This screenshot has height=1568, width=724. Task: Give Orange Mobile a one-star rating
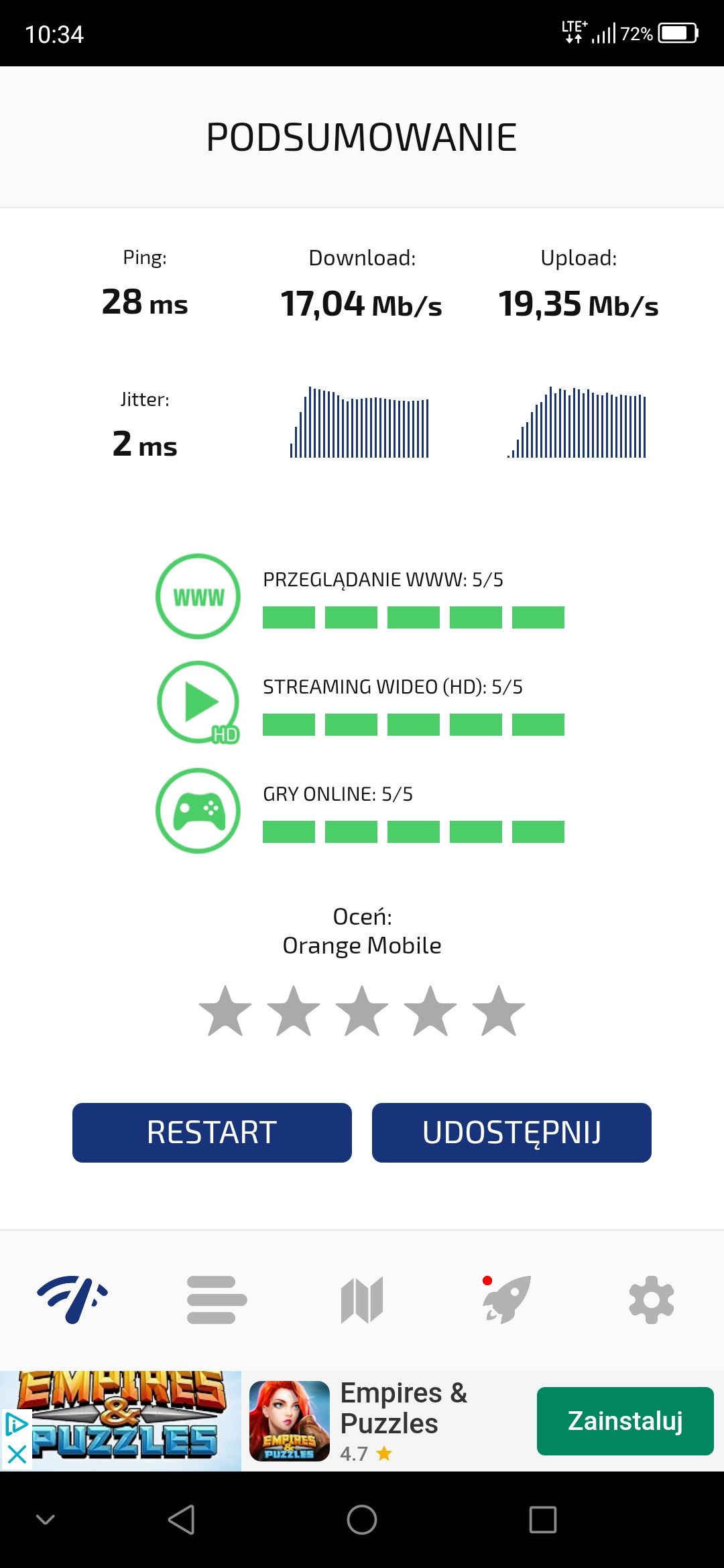[225, 1011]
